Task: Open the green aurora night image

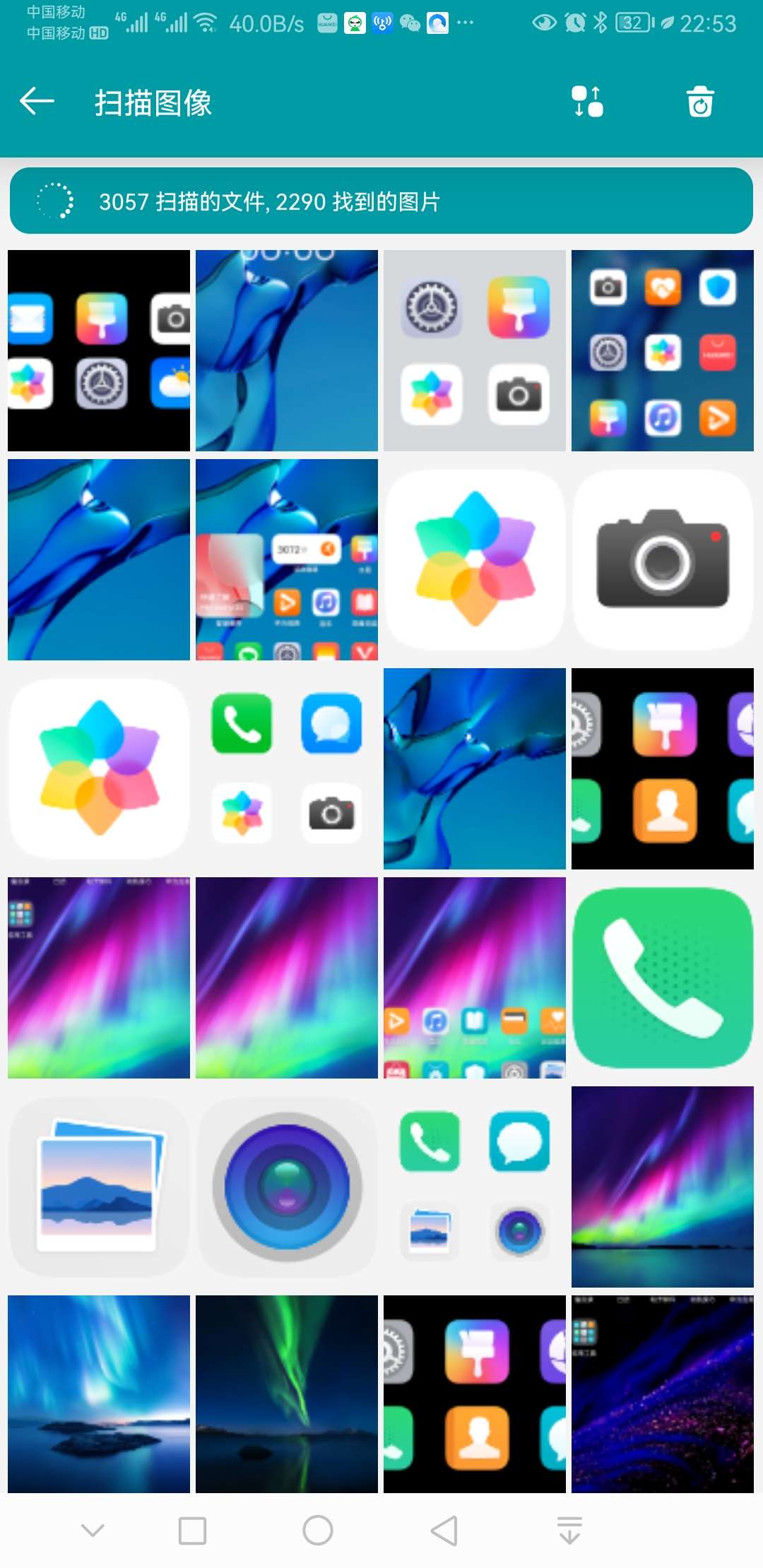Action: (x=287, y=1394)
